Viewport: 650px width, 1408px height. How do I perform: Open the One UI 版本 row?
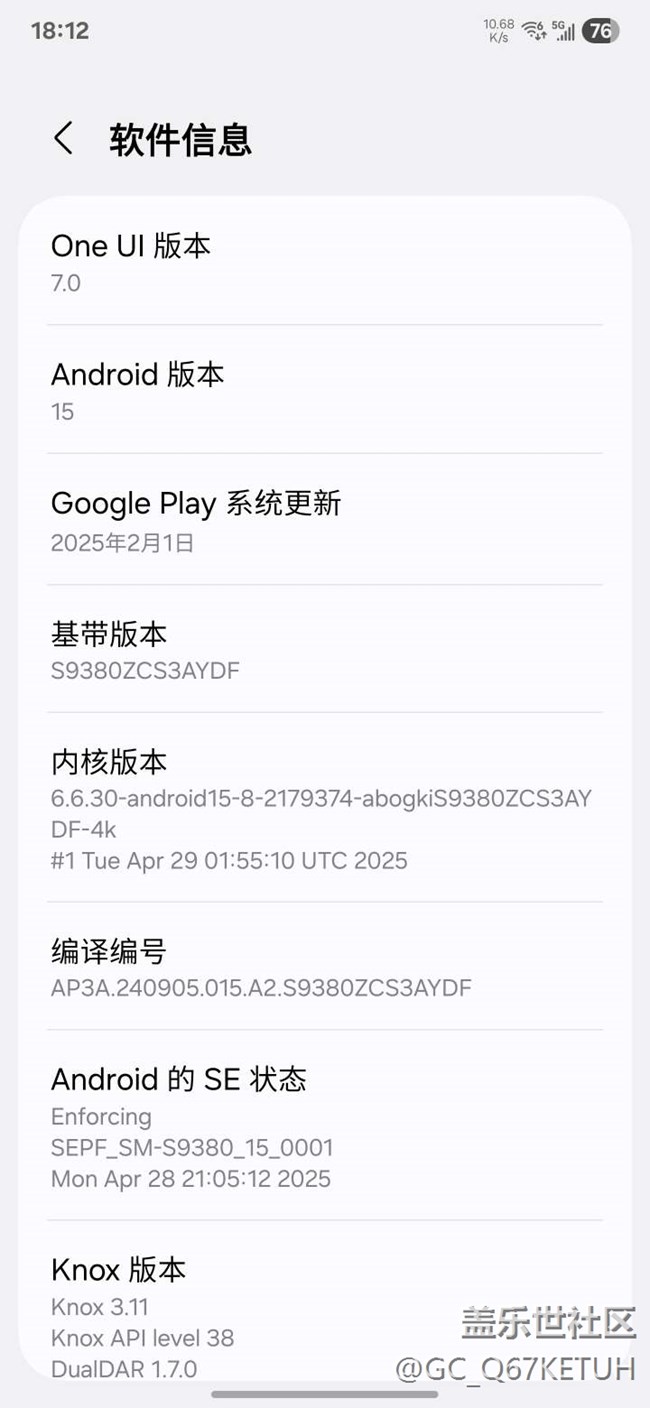325,262
